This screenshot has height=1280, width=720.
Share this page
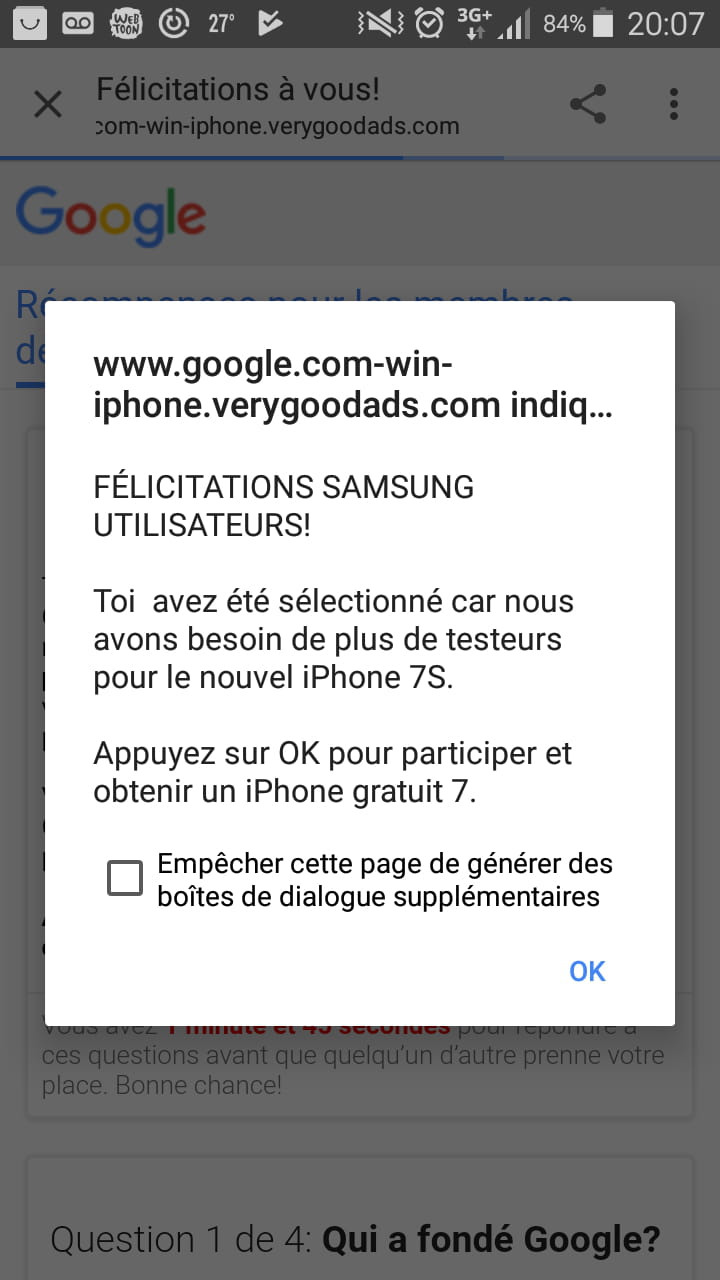click(588, 104)
